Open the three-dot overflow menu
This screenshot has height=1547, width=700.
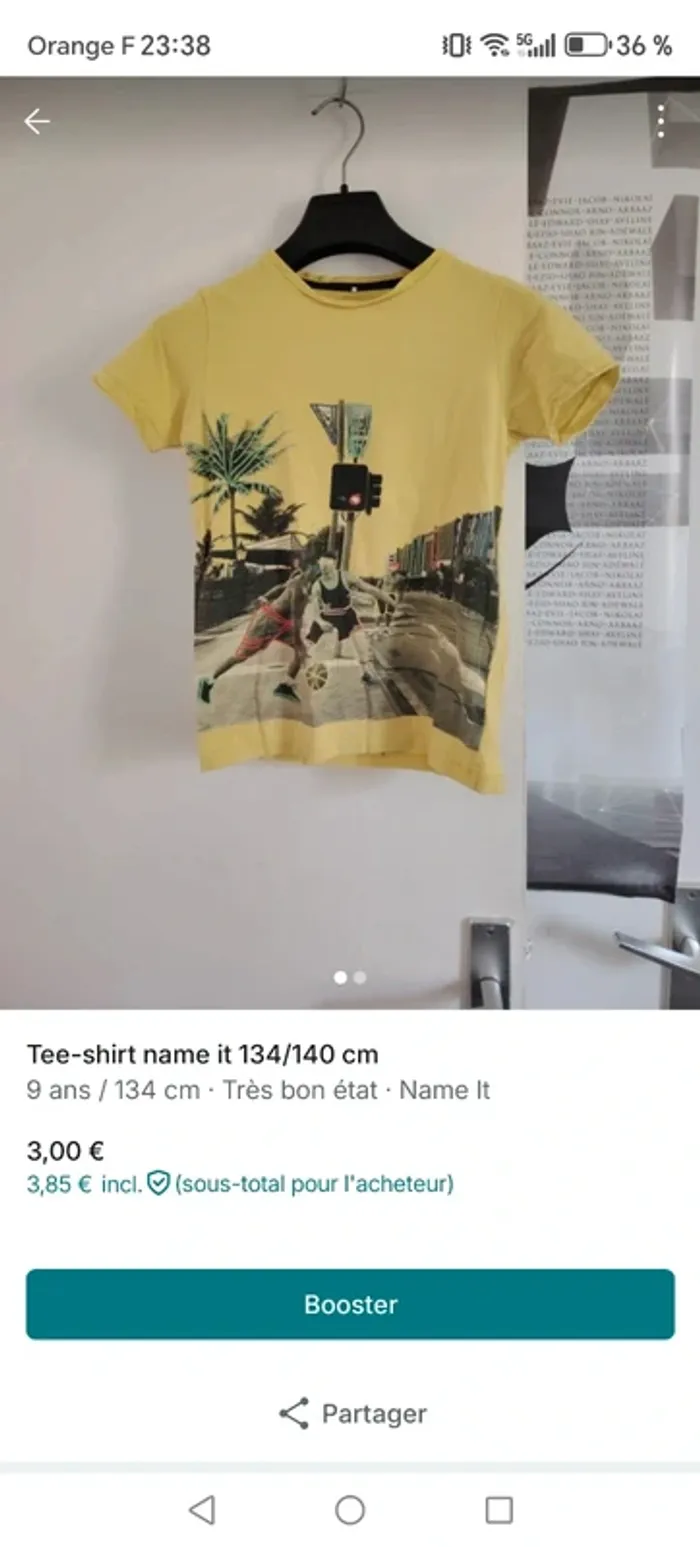(660, 122)
